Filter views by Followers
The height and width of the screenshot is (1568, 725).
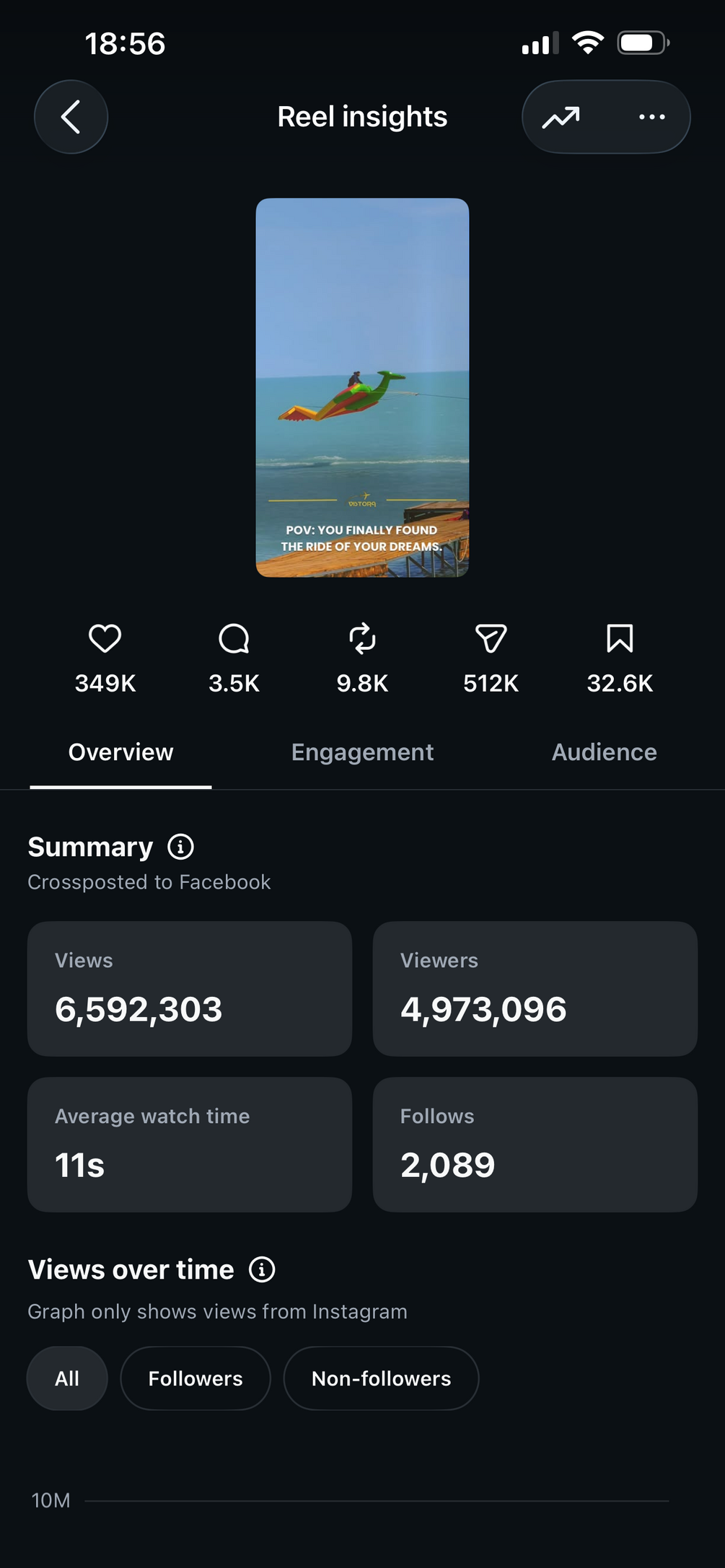[x=195, y=1378]
